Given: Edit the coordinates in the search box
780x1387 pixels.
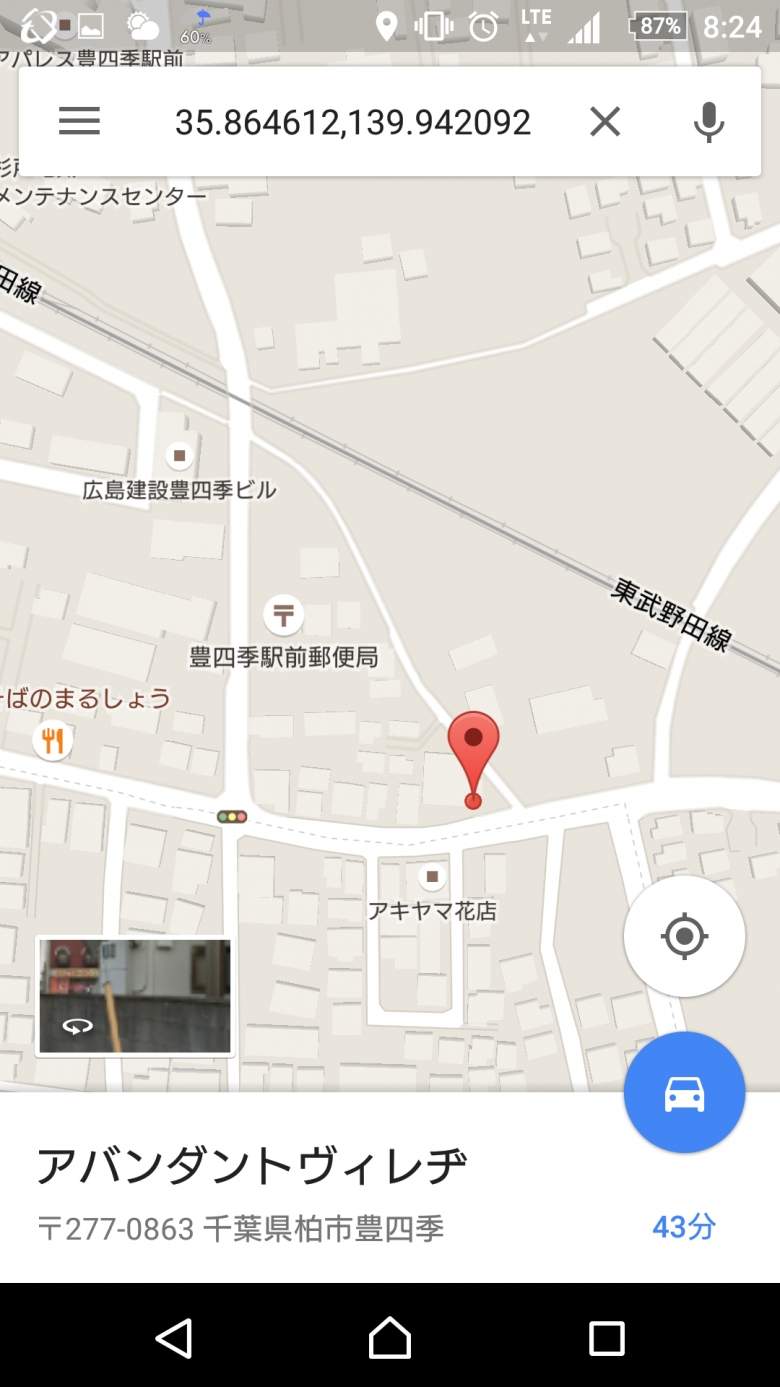Looking at the screenshot, I should pos(352,122).
